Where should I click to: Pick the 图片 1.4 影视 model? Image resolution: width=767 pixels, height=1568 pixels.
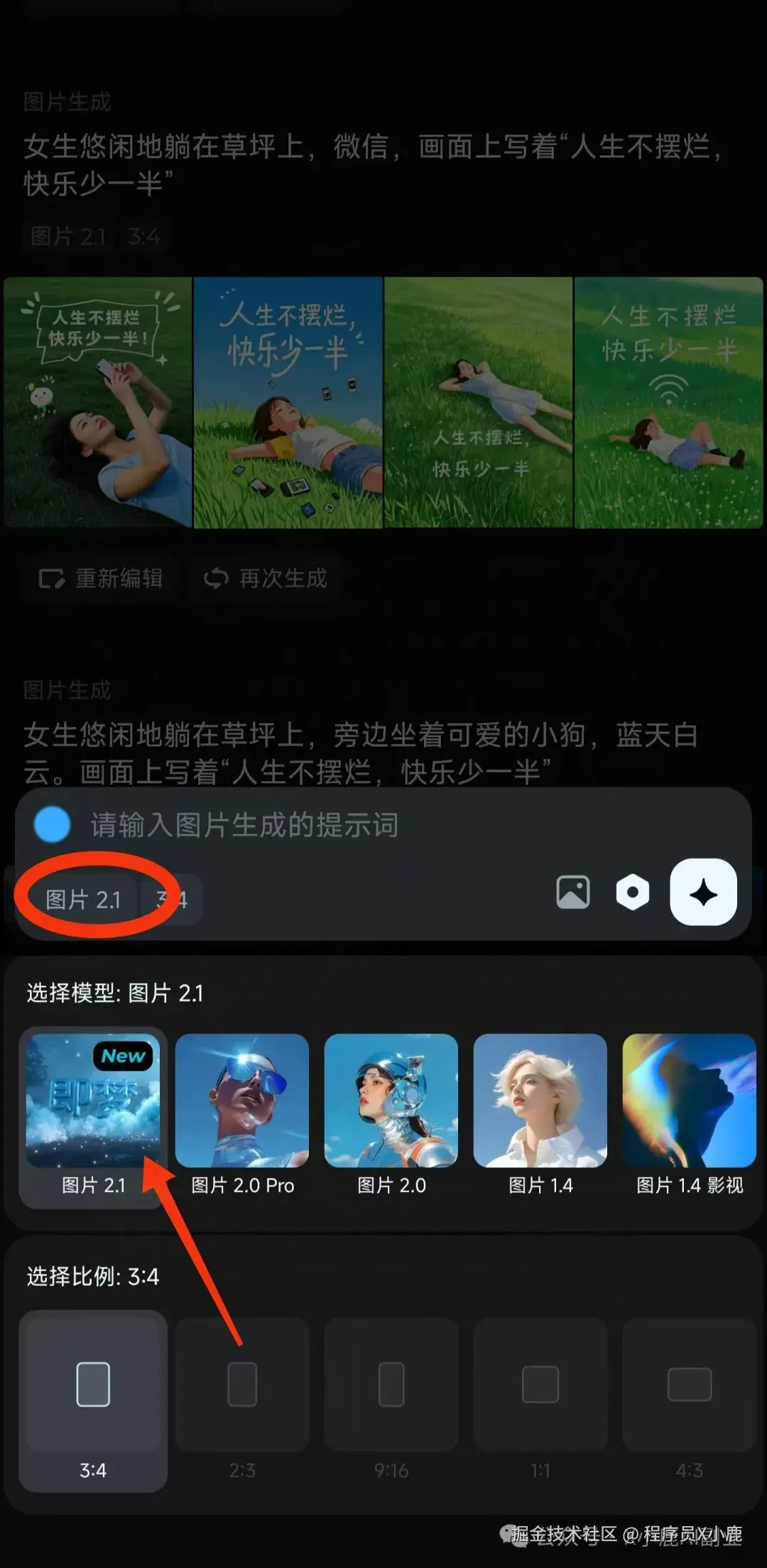[689, 1115]
